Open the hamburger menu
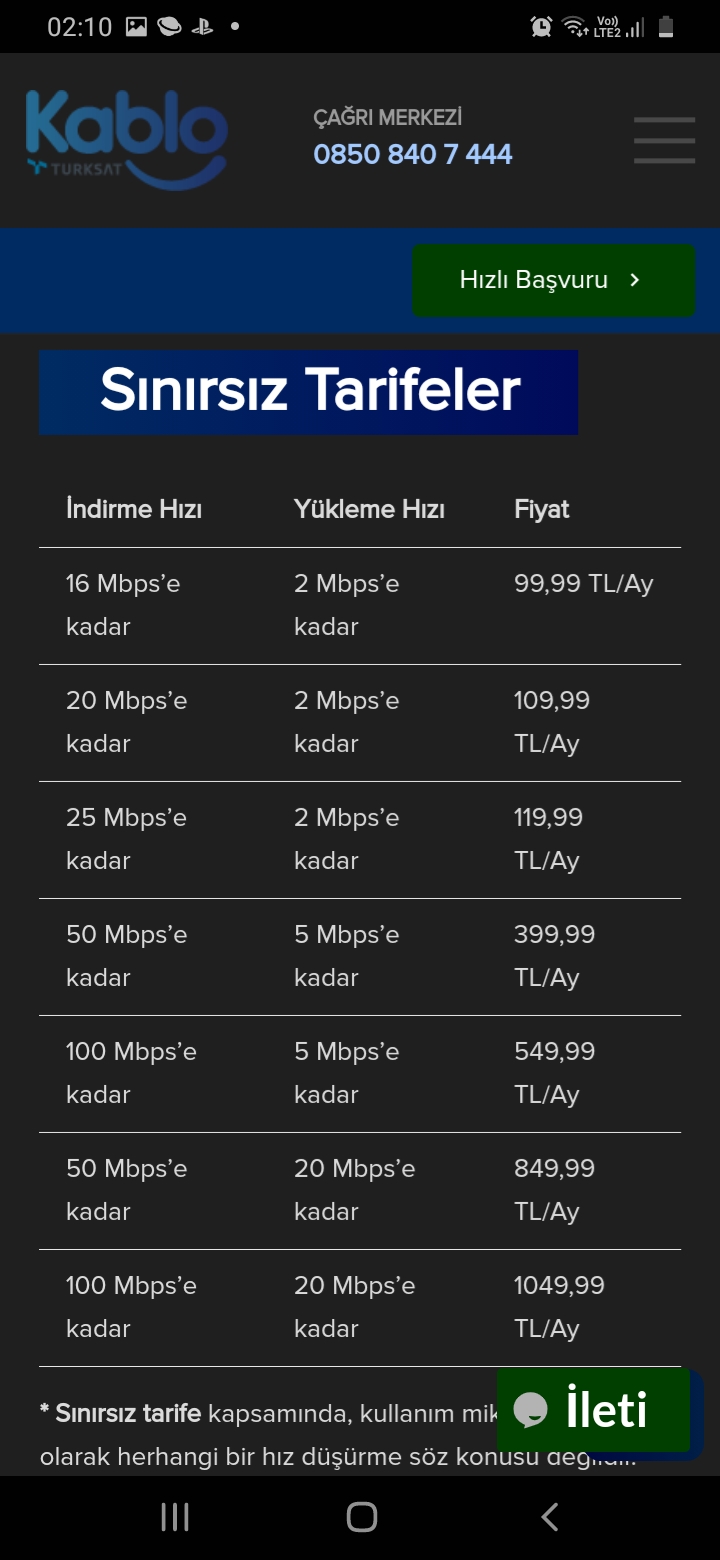Screen dimensions: 720x1560 [664, 140]
